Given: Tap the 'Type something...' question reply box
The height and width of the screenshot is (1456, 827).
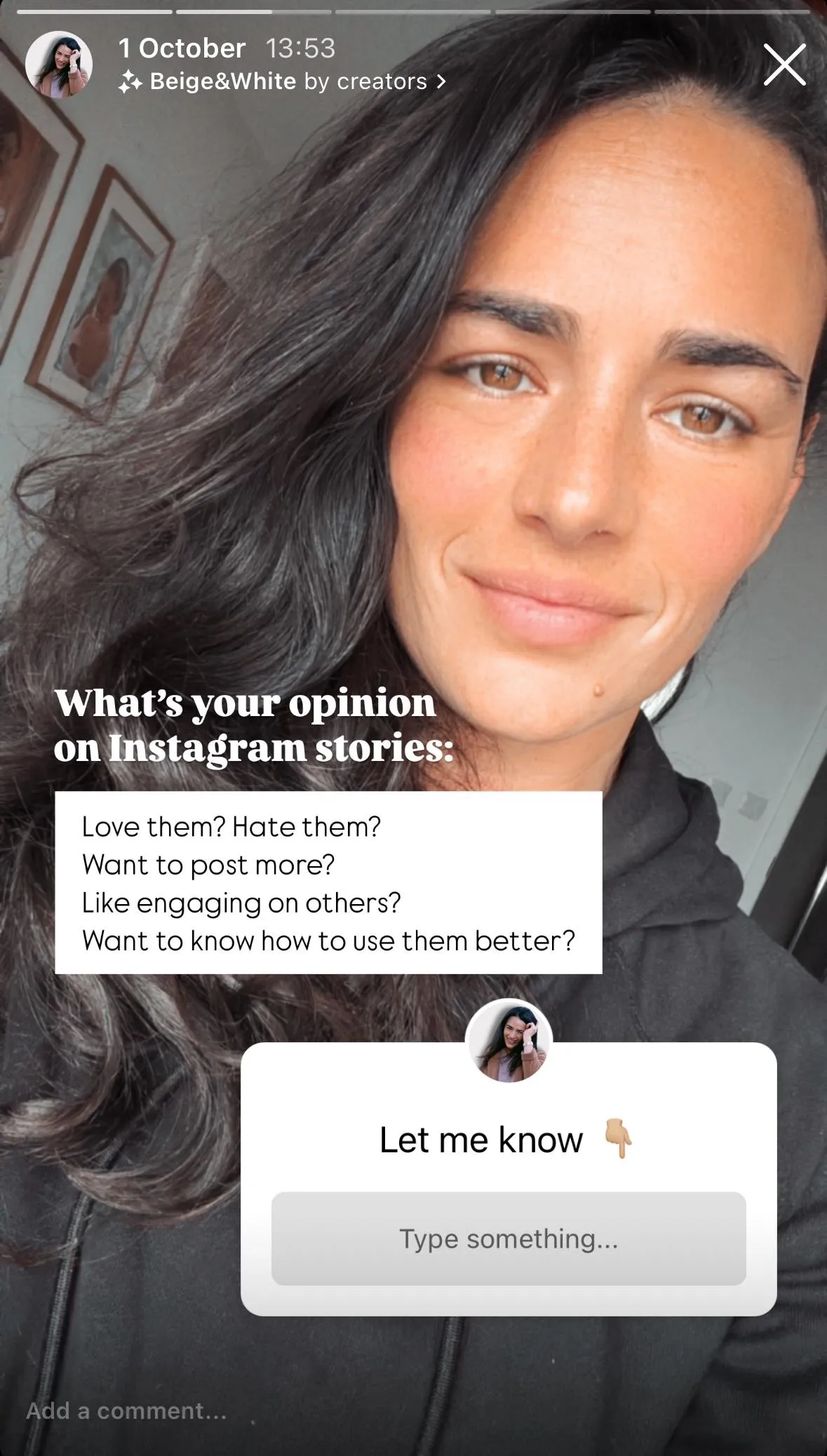Looking at the screenshot, I should pos(509,1239).
